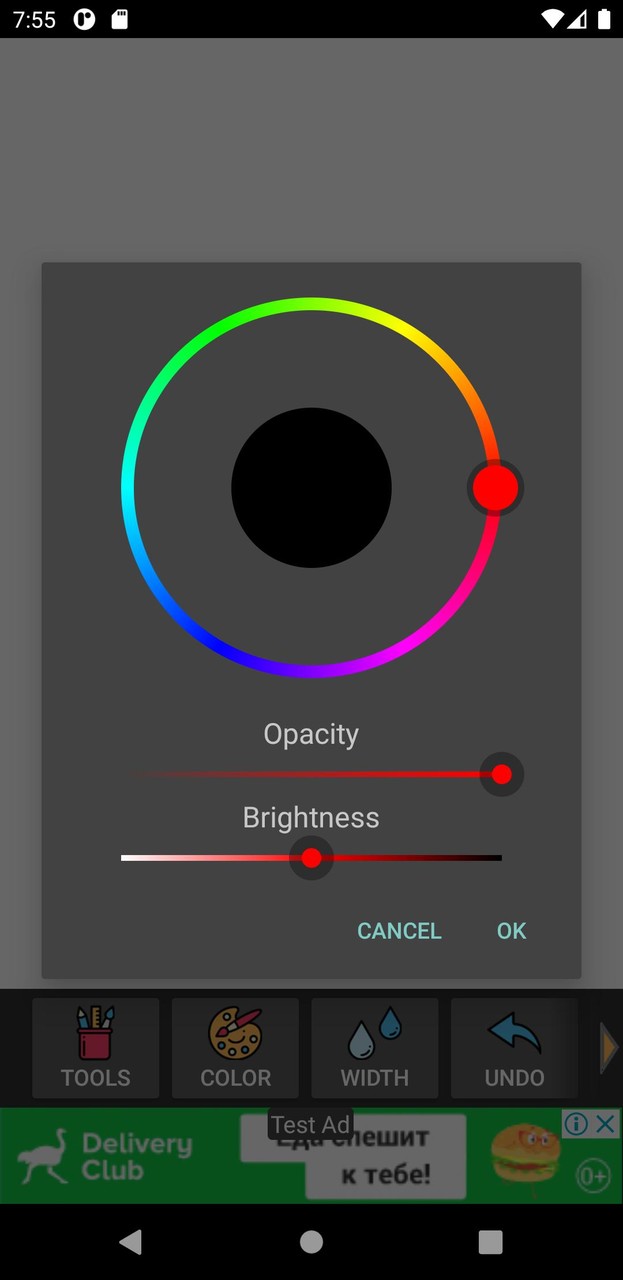The width and height of the screenshot is (623, 1280).
Task: Cancel the color picker dialog
Action: tap(399, 931)
